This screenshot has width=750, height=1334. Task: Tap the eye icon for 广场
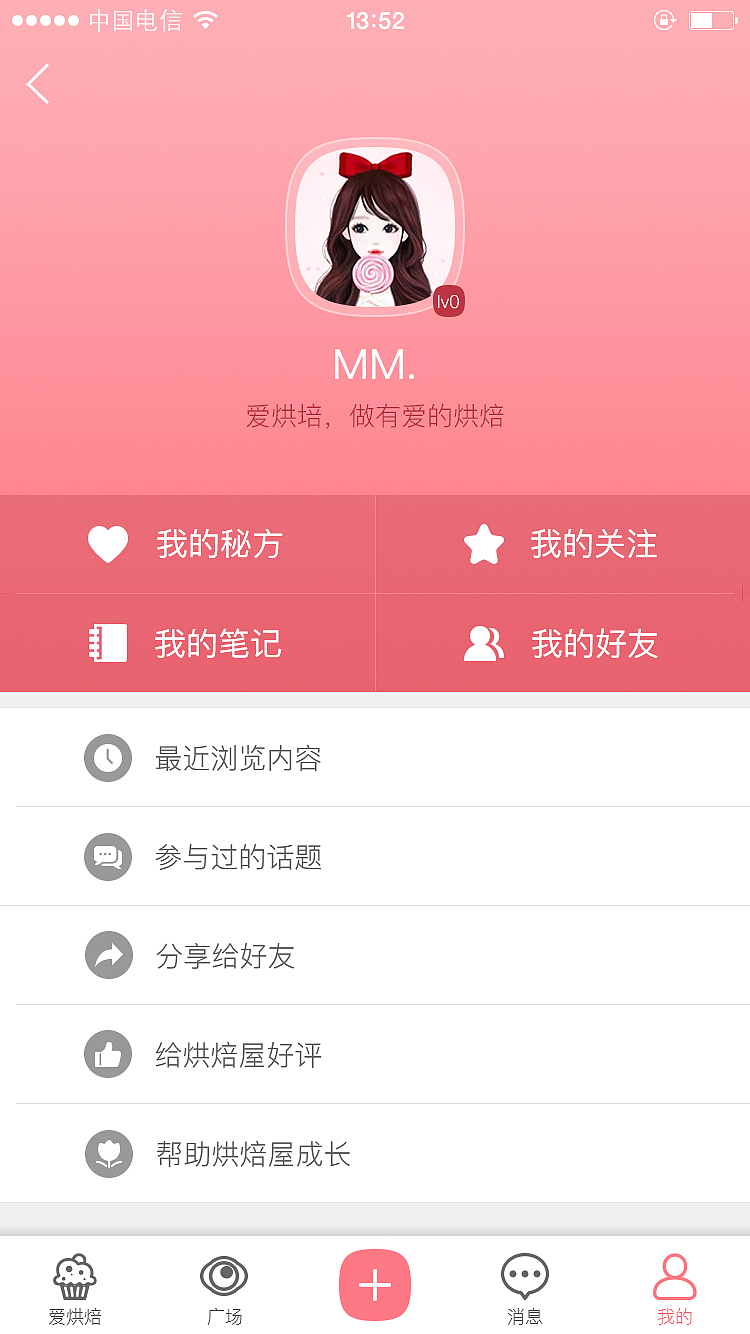point(225,1275)
